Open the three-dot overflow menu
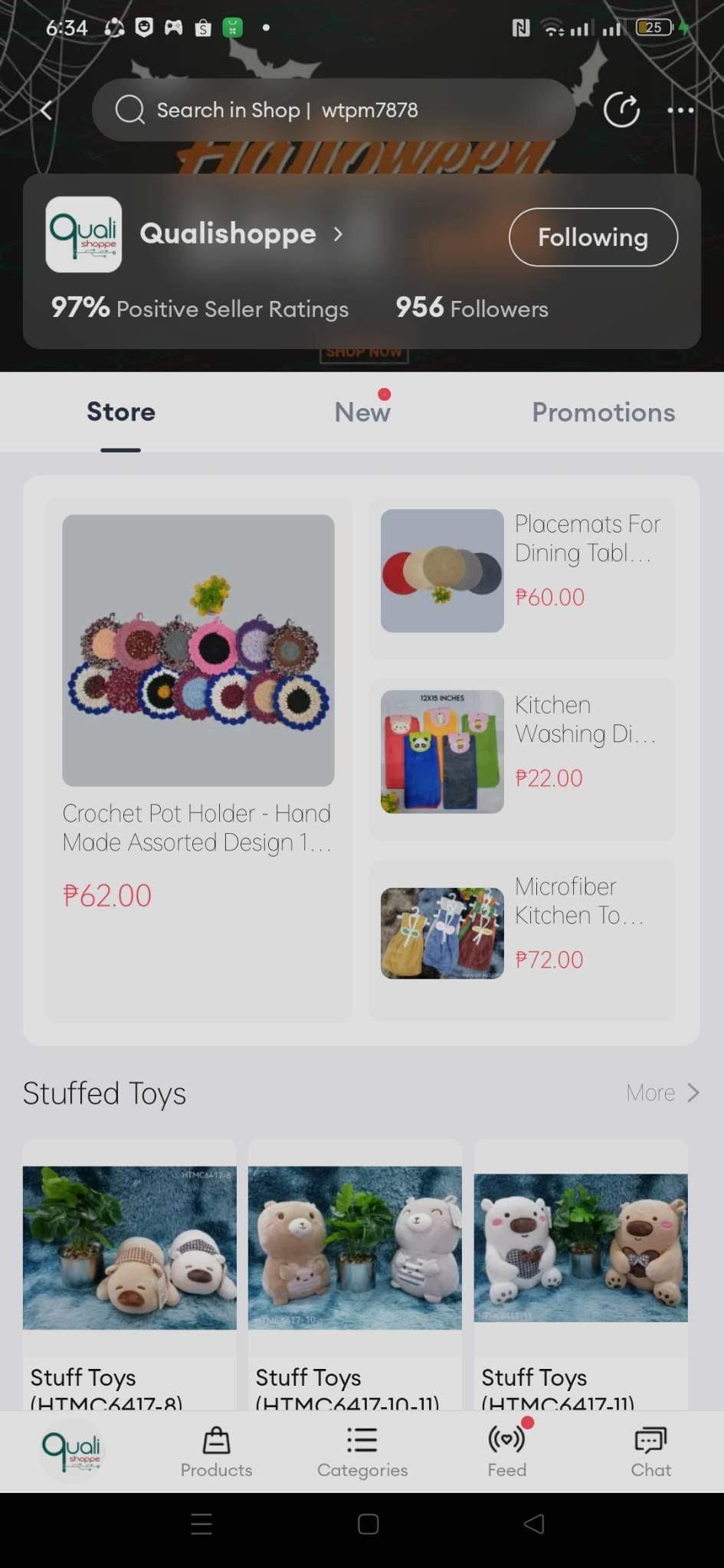The image size is (724, 1568). pyautogui.click(x=680, y=110)
